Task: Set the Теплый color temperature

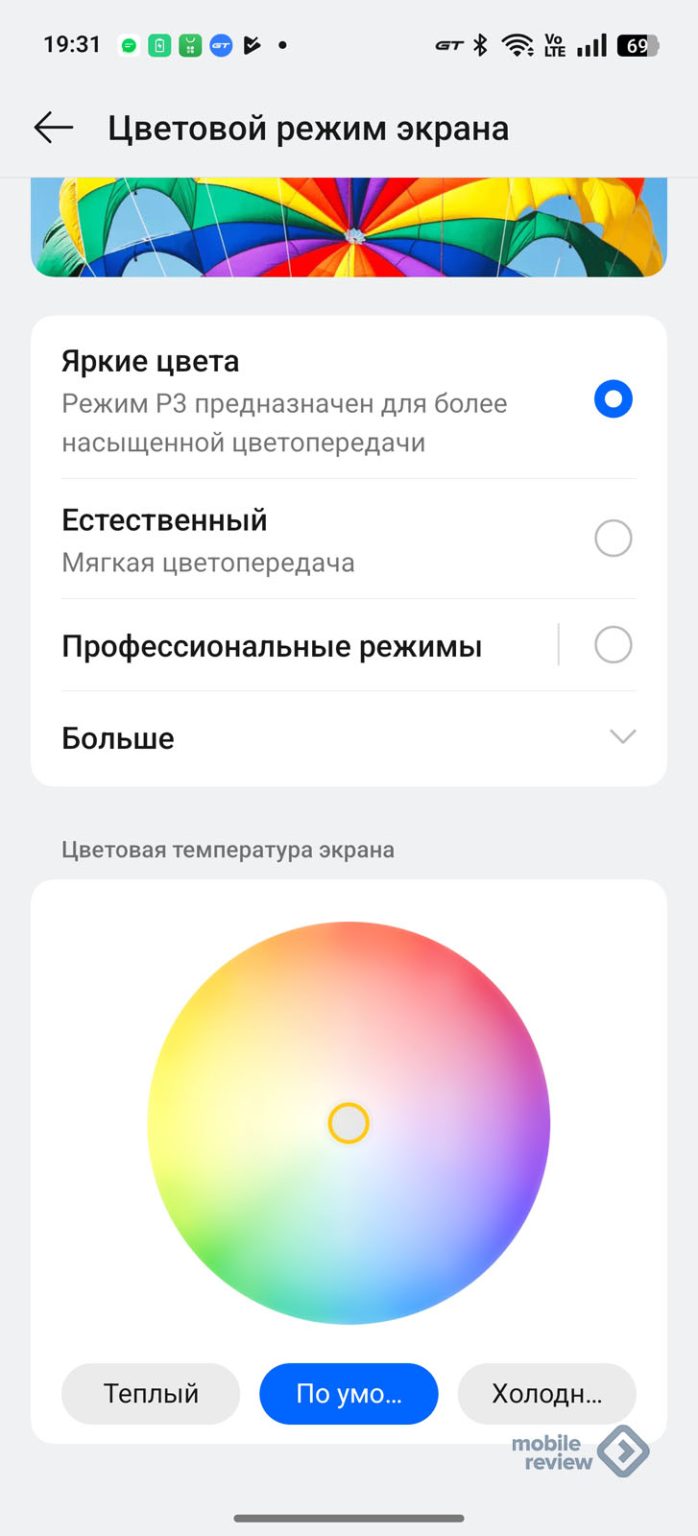Action: 151,1394
